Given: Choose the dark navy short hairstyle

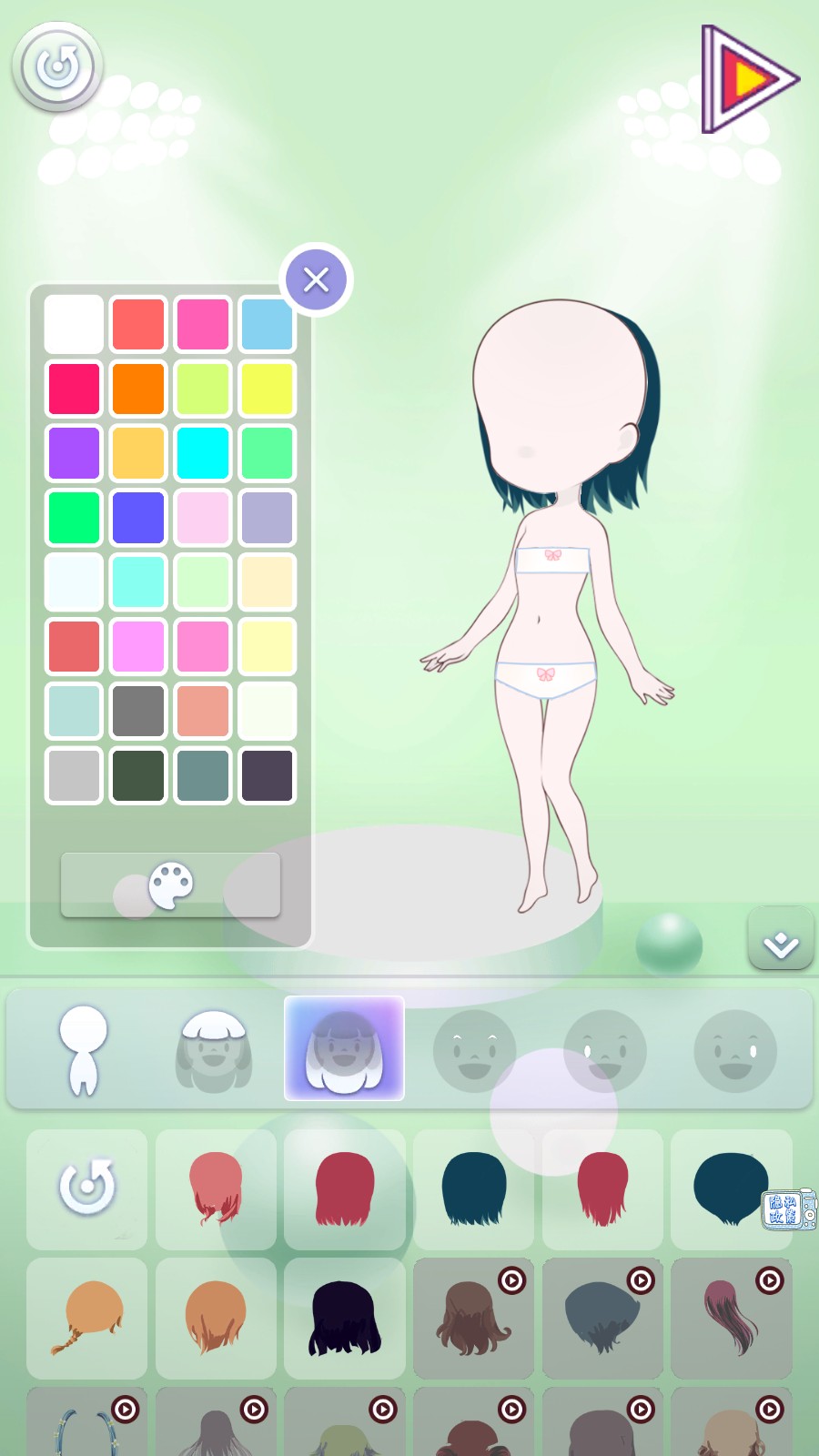Looking at the screenshot, I should (x=473, y=1189).
